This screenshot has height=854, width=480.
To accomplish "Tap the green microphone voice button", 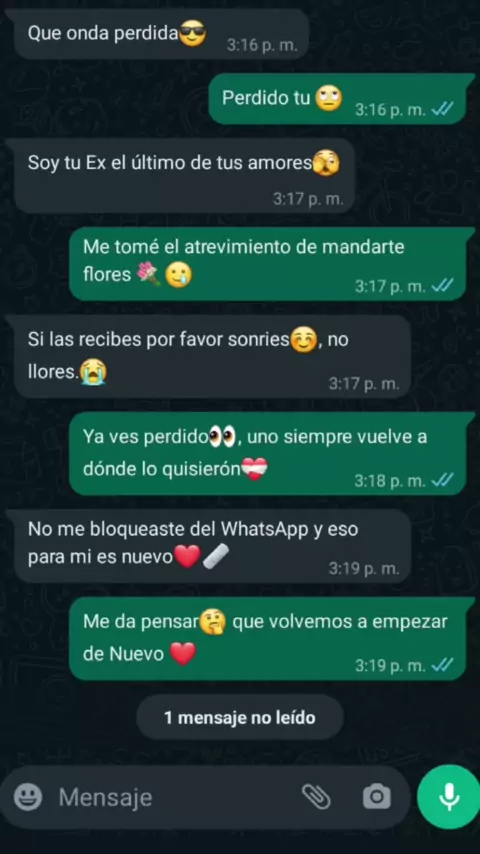I will tap(449, 797).
